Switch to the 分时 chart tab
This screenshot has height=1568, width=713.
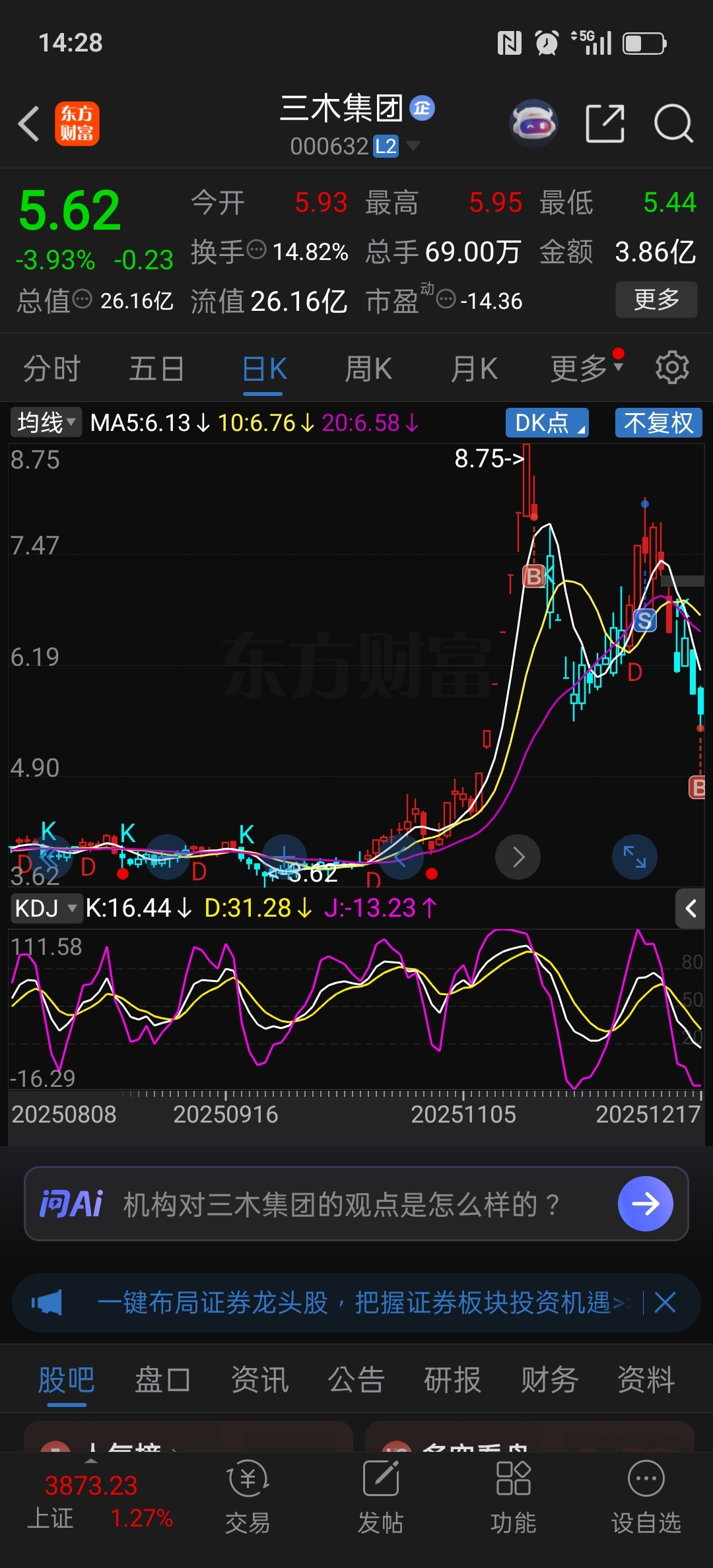point(51,368)
